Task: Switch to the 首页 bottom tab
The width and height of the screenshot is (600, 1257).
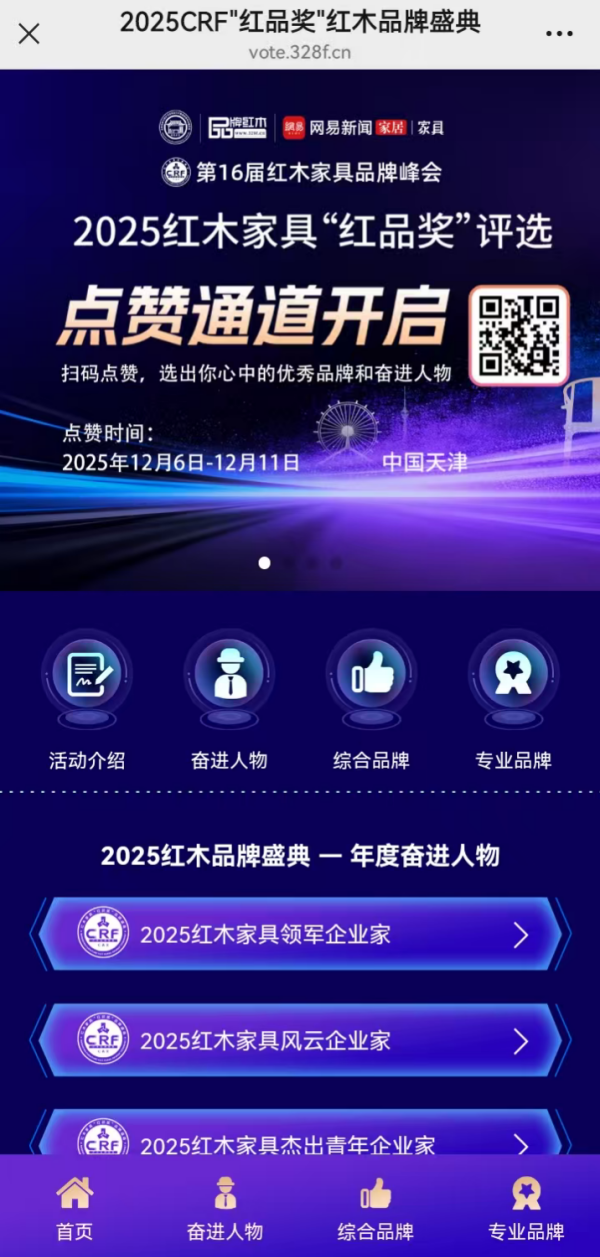Action: tap(75, 1207)
